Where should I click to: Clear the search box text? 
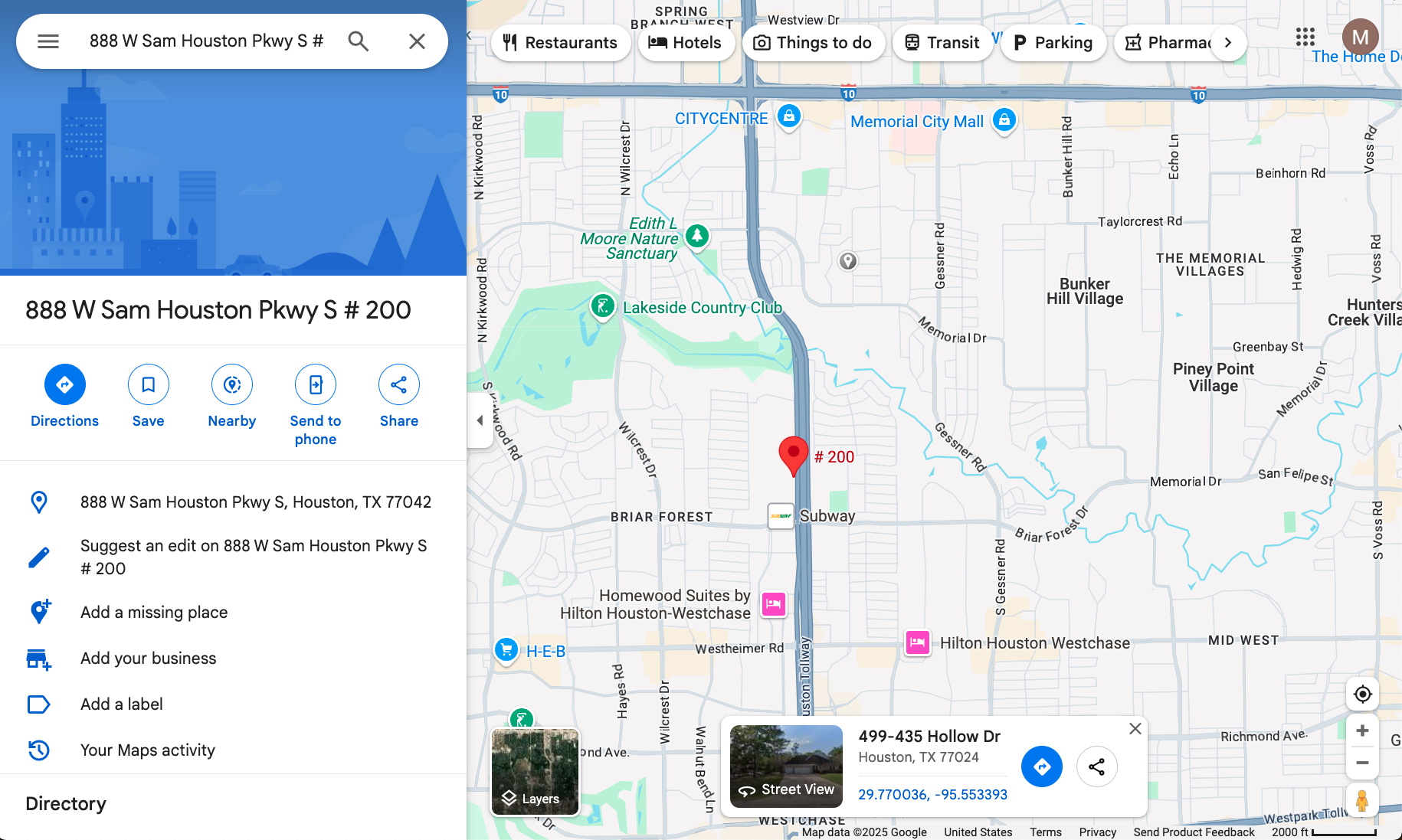click(x=417, y=41)
